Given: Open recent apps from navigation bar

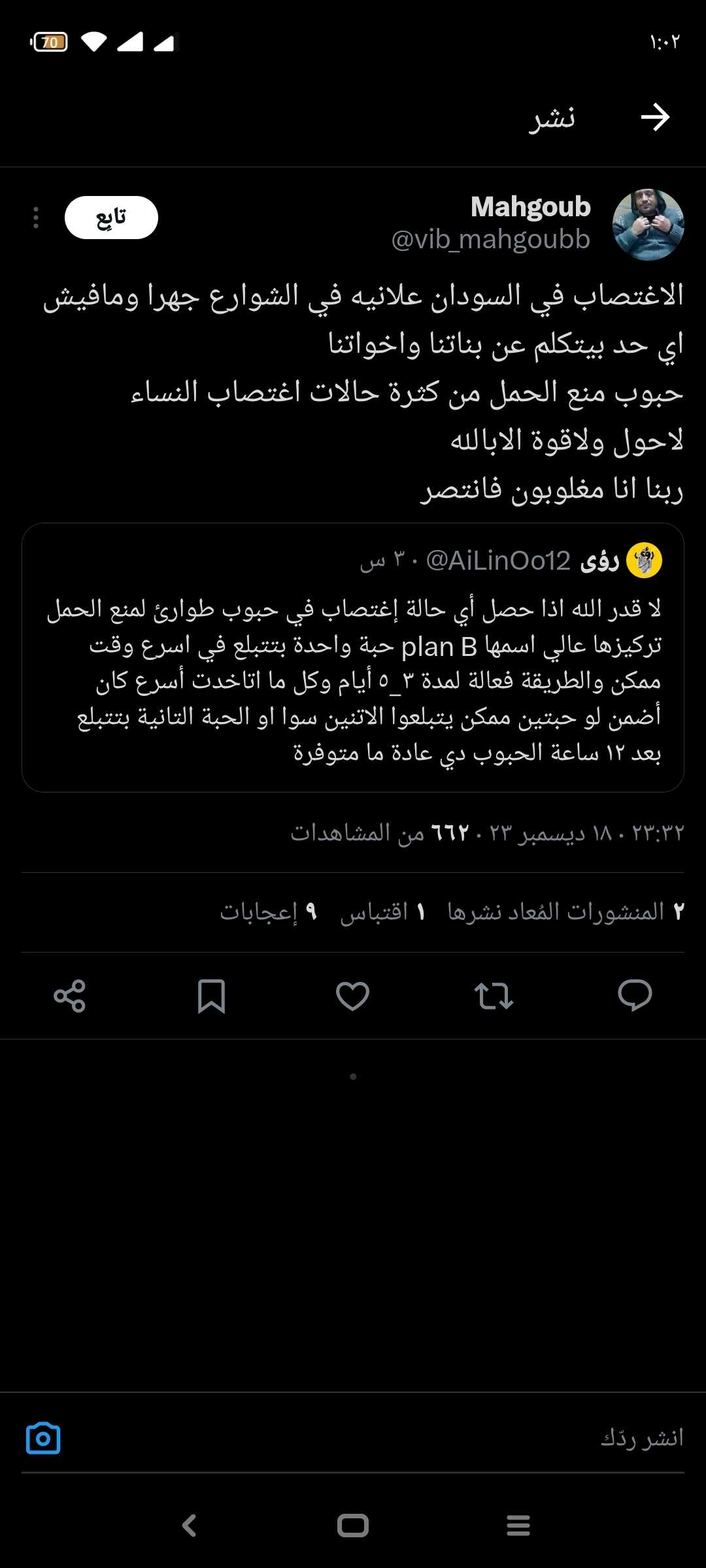Looking at the screenshot, I should tap(518, 1526).
